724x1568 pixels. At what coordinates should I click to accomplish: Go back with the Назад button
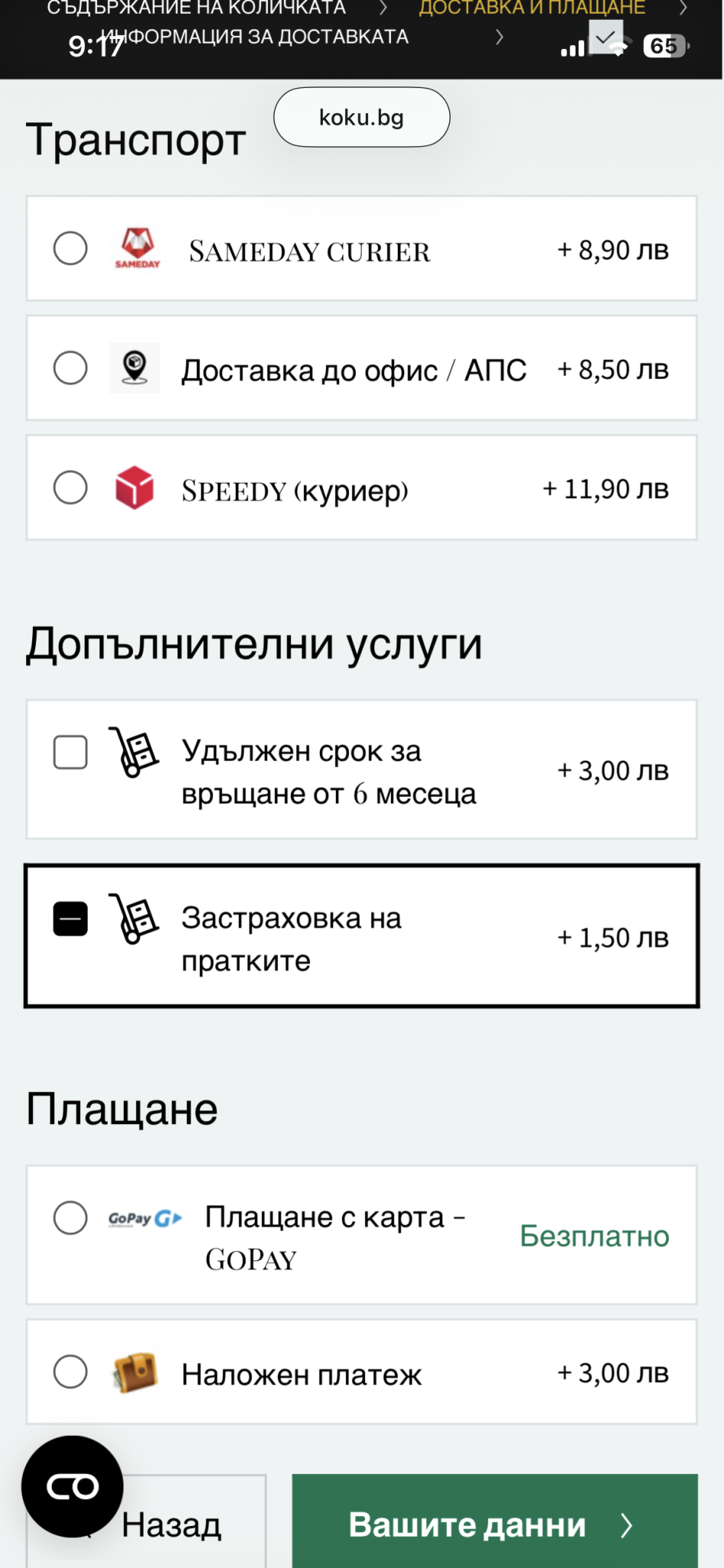171,1524
